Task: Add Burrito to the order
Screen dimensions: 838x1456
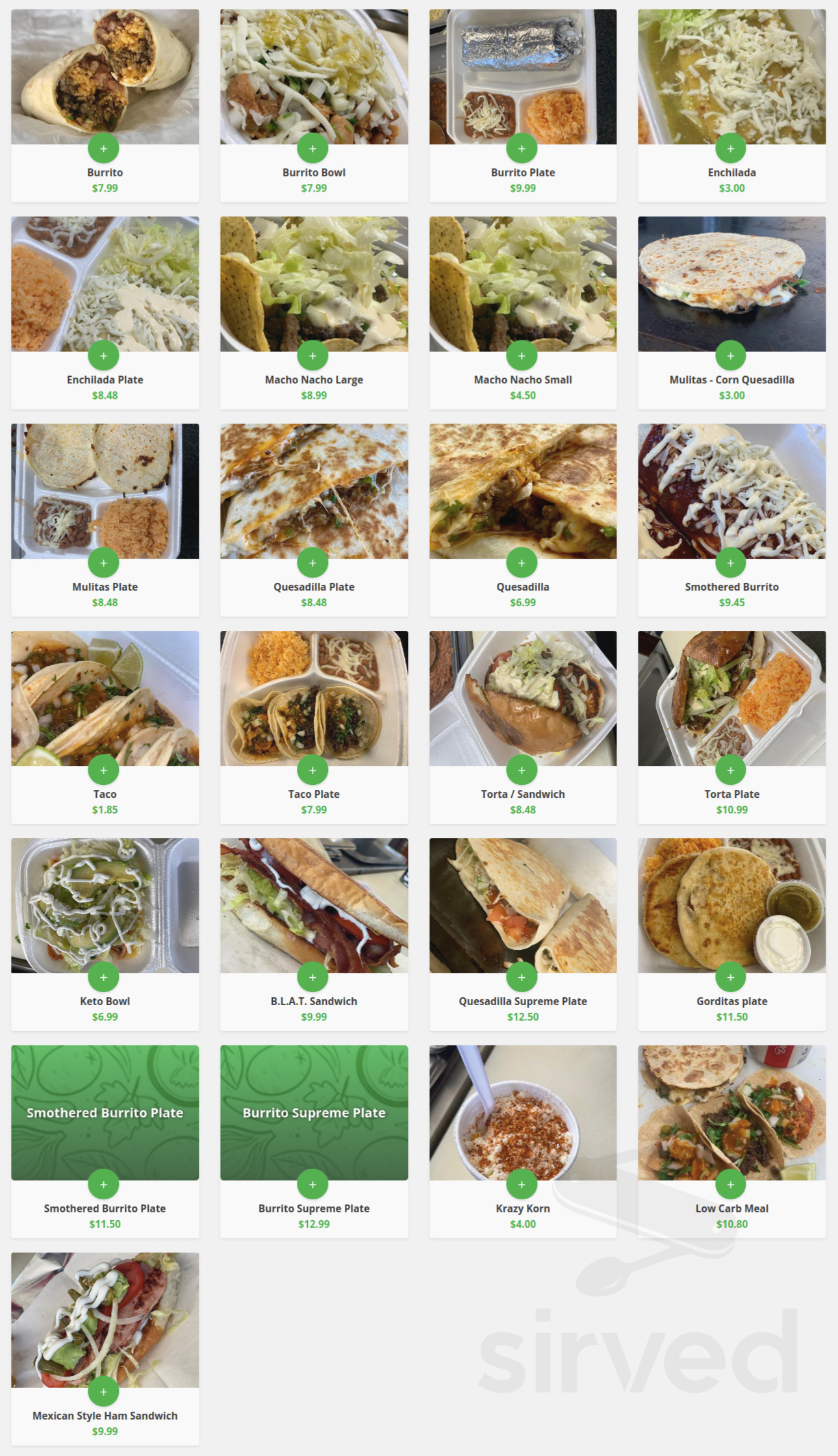Action: point(104,149)
